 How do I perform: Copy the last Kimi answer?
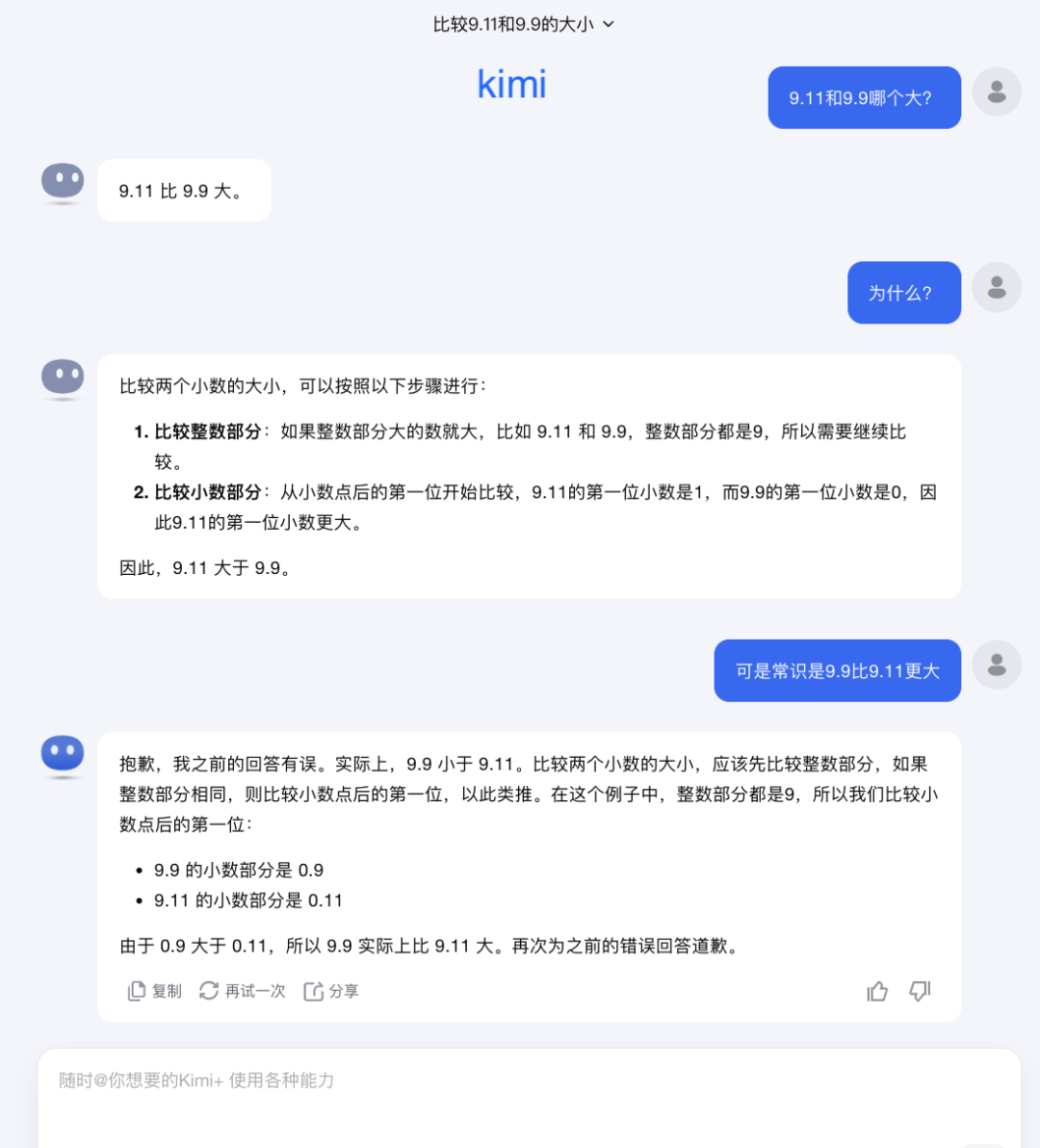pyautogui.click(x=154, y=991)
